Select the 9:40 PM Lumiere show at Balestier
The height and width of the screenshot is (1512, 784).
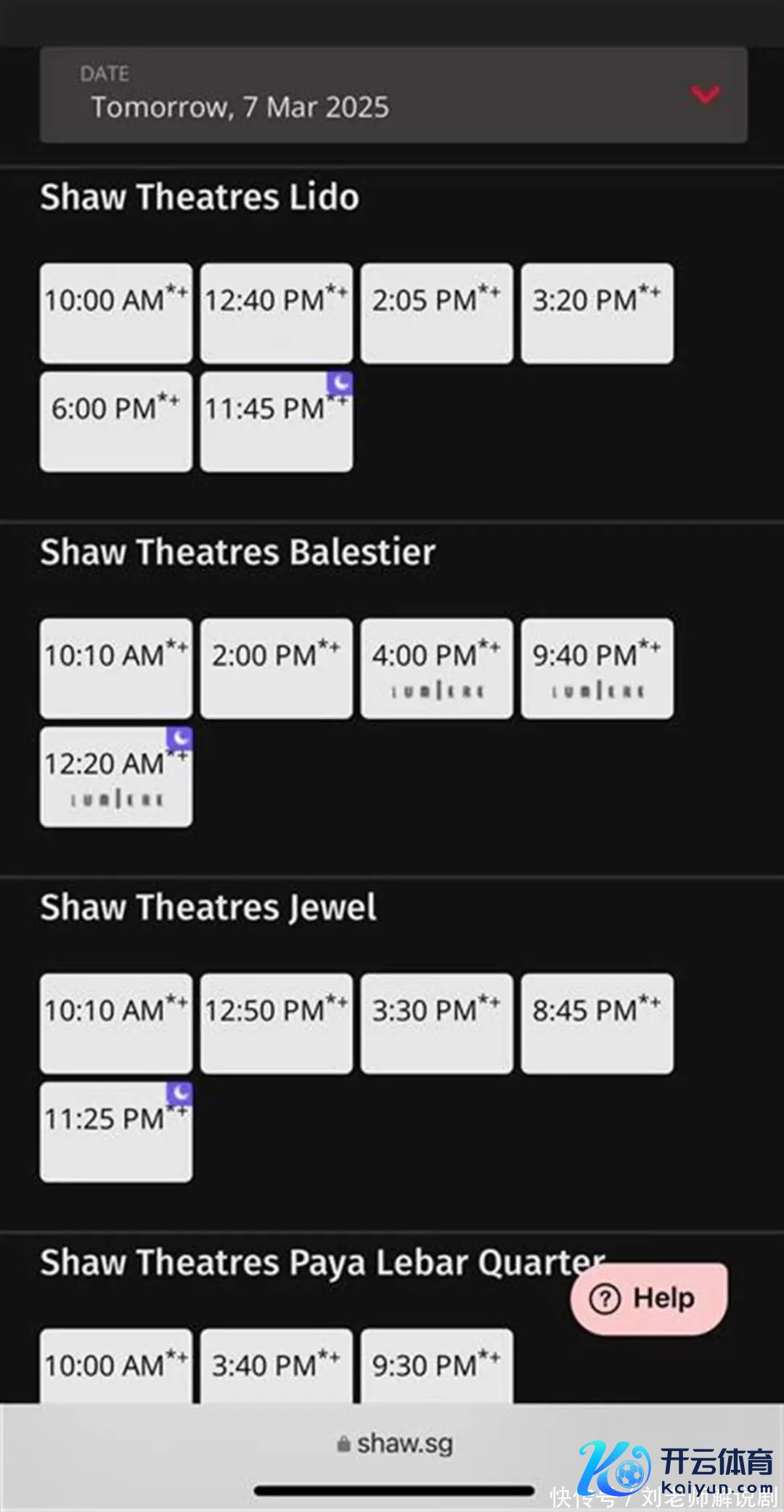click(597, 668)
